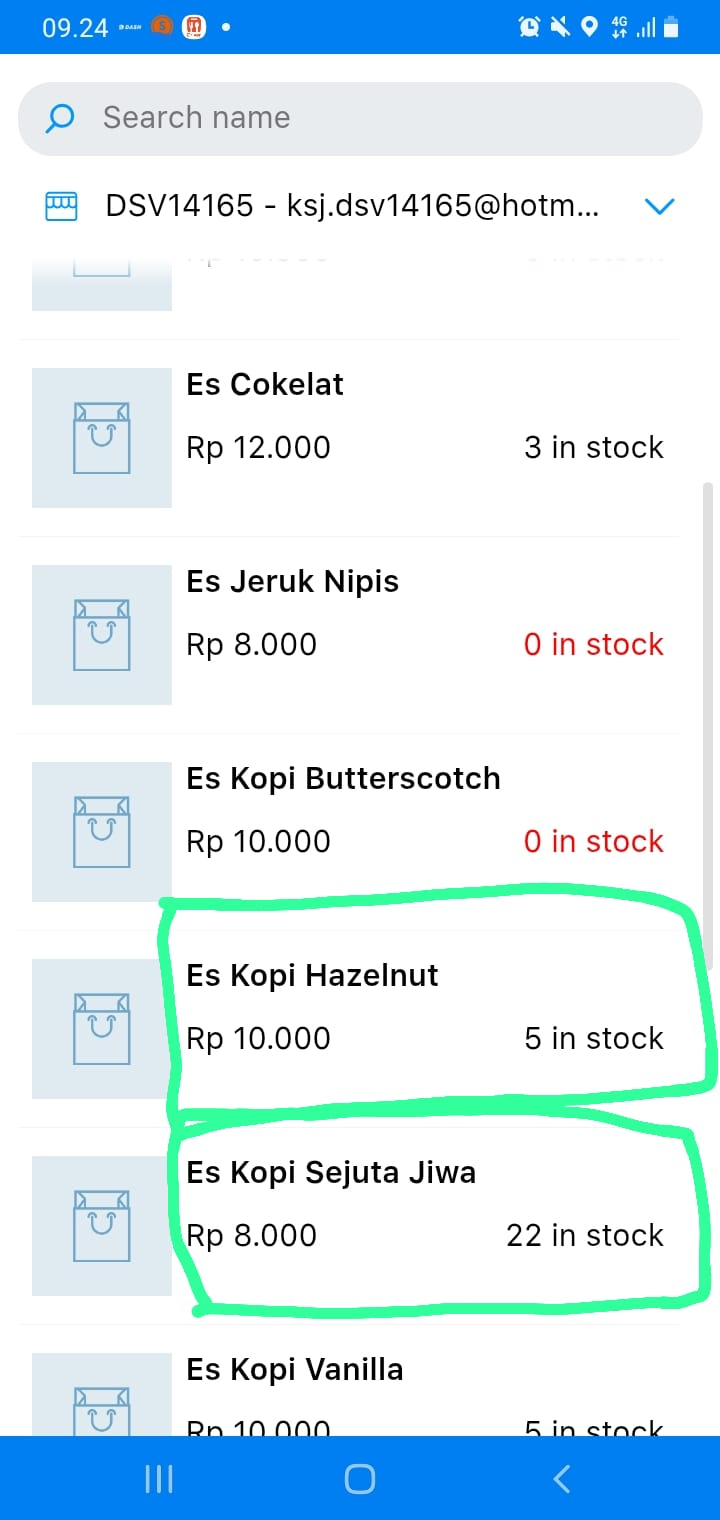Image resolution: width=720 pixels, height=1520 pixels.
Task: View Es Kopi Sejuta Jiwa product
Action: tap(350, 1226)
